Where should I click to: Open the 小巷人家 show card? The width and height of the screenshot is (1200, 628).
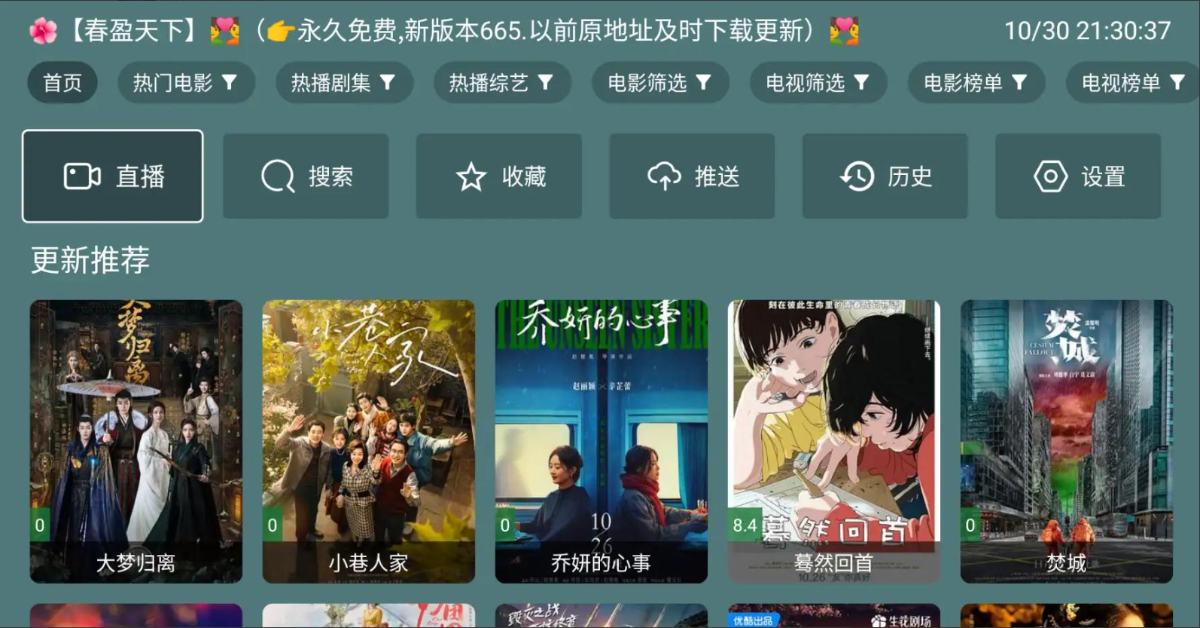pos(369,440)
